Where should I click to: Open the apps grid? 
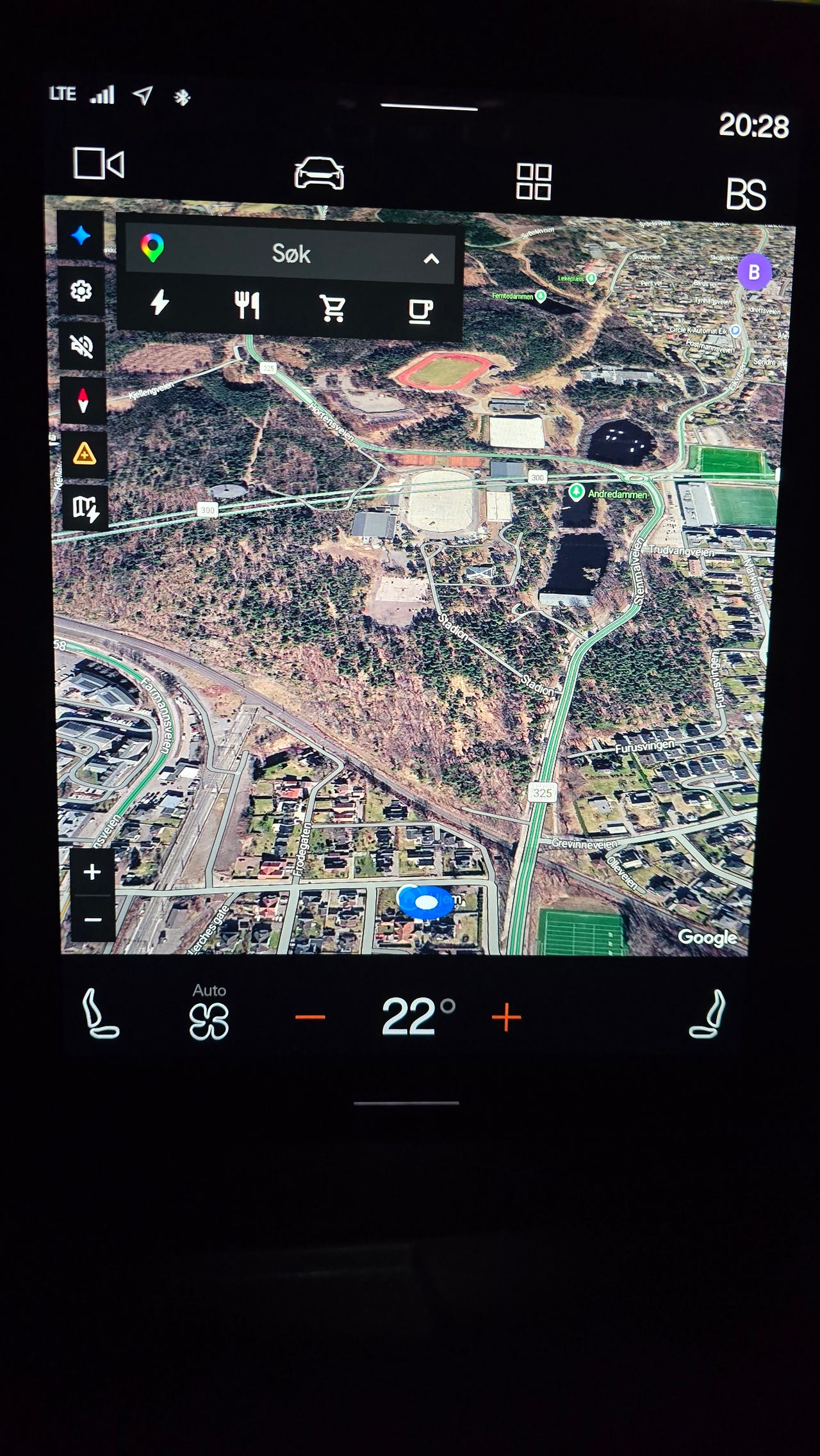coord(534,181)
